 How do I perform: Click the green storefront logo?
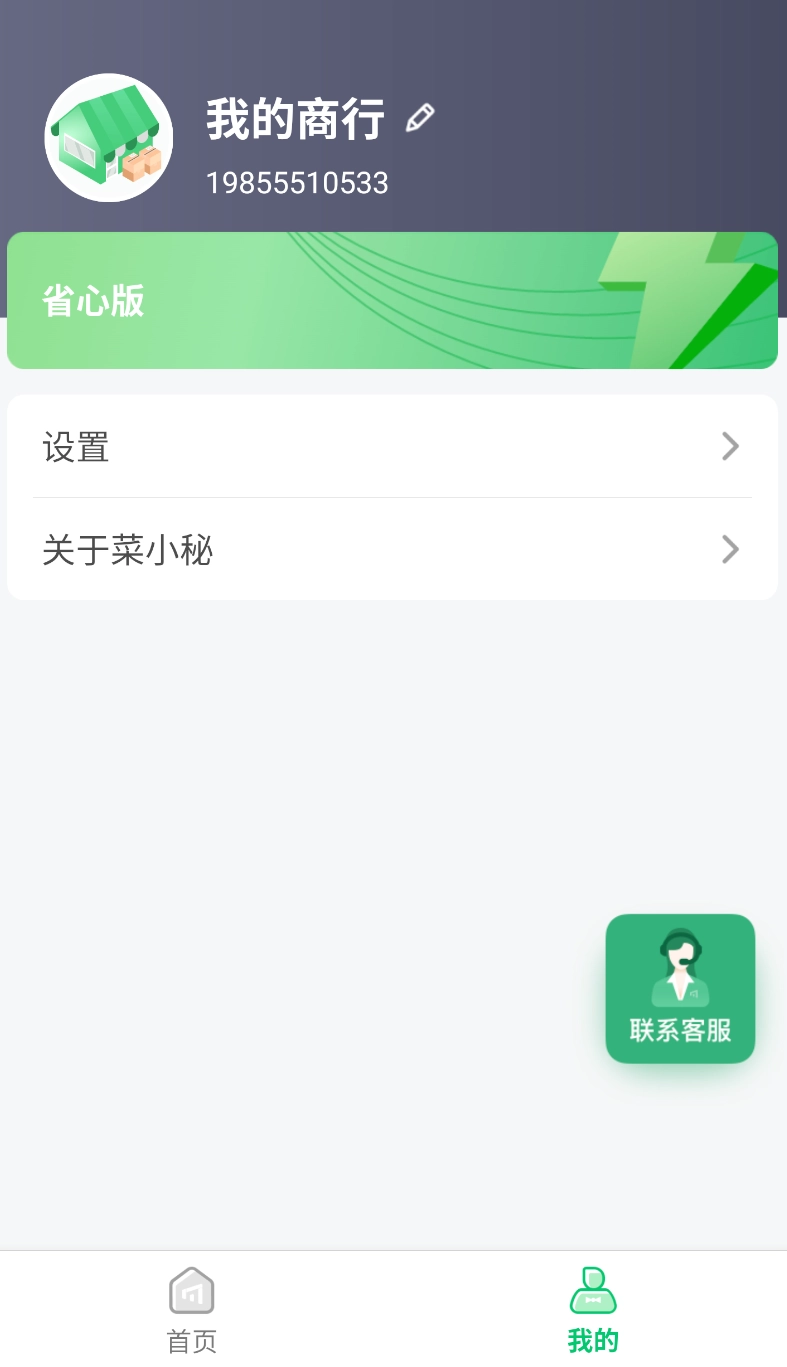(x=108, y=137)
